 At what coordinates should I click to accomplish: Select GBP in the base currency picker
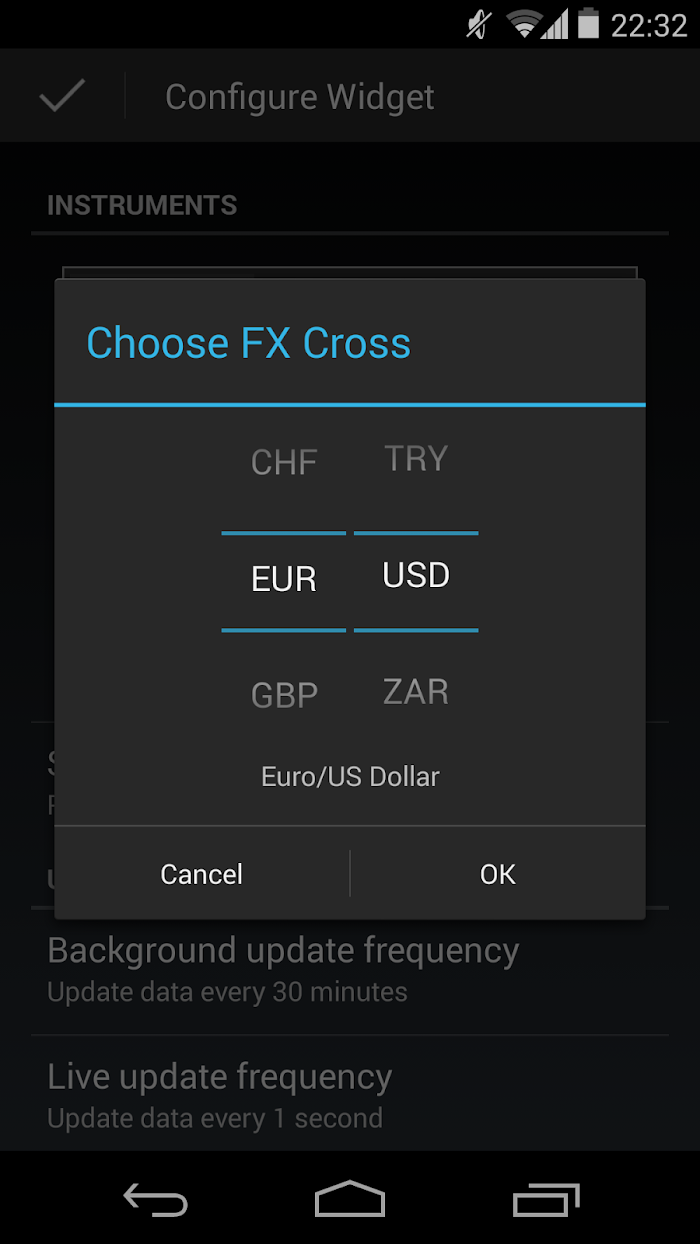click(284, 695)
